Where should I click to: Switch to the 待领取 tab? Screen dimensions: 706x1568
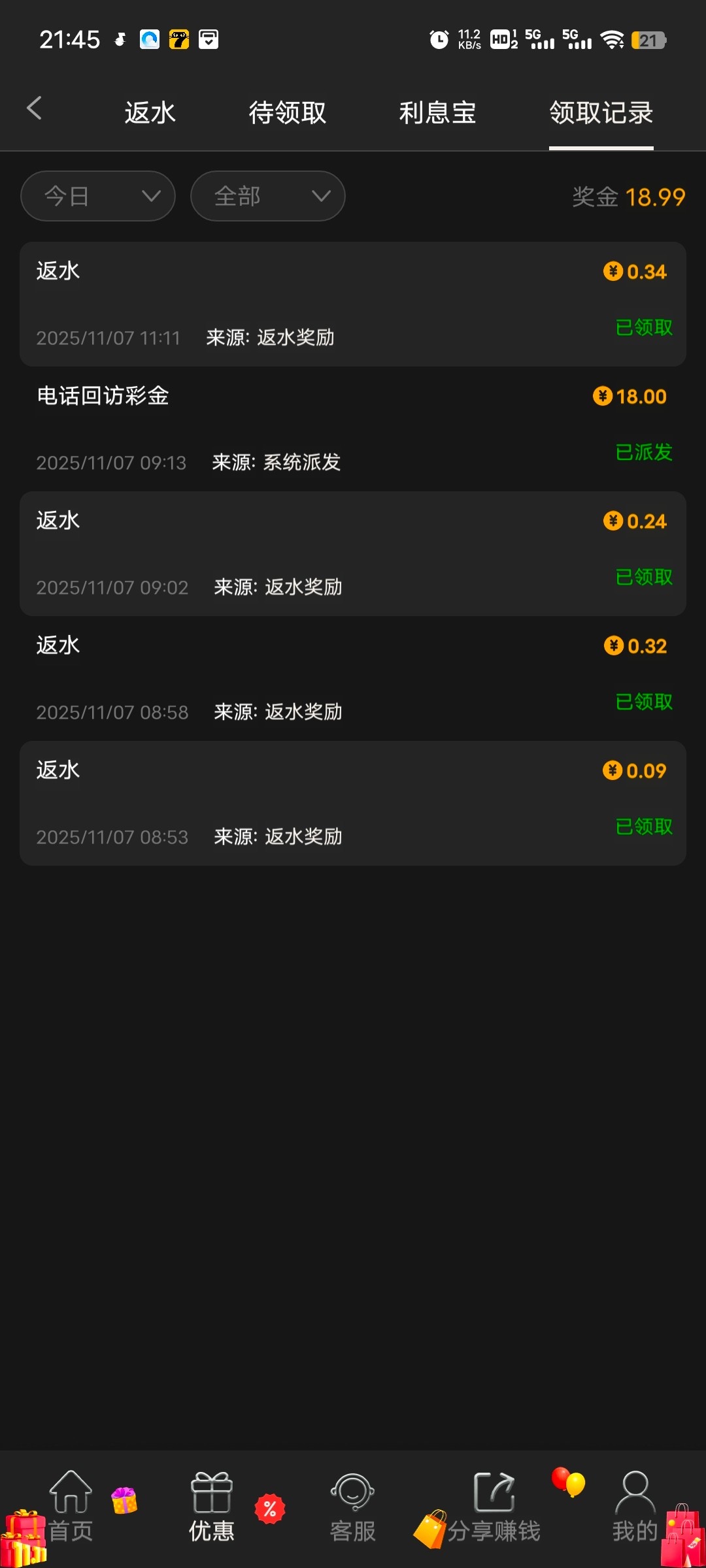(287, 112)
